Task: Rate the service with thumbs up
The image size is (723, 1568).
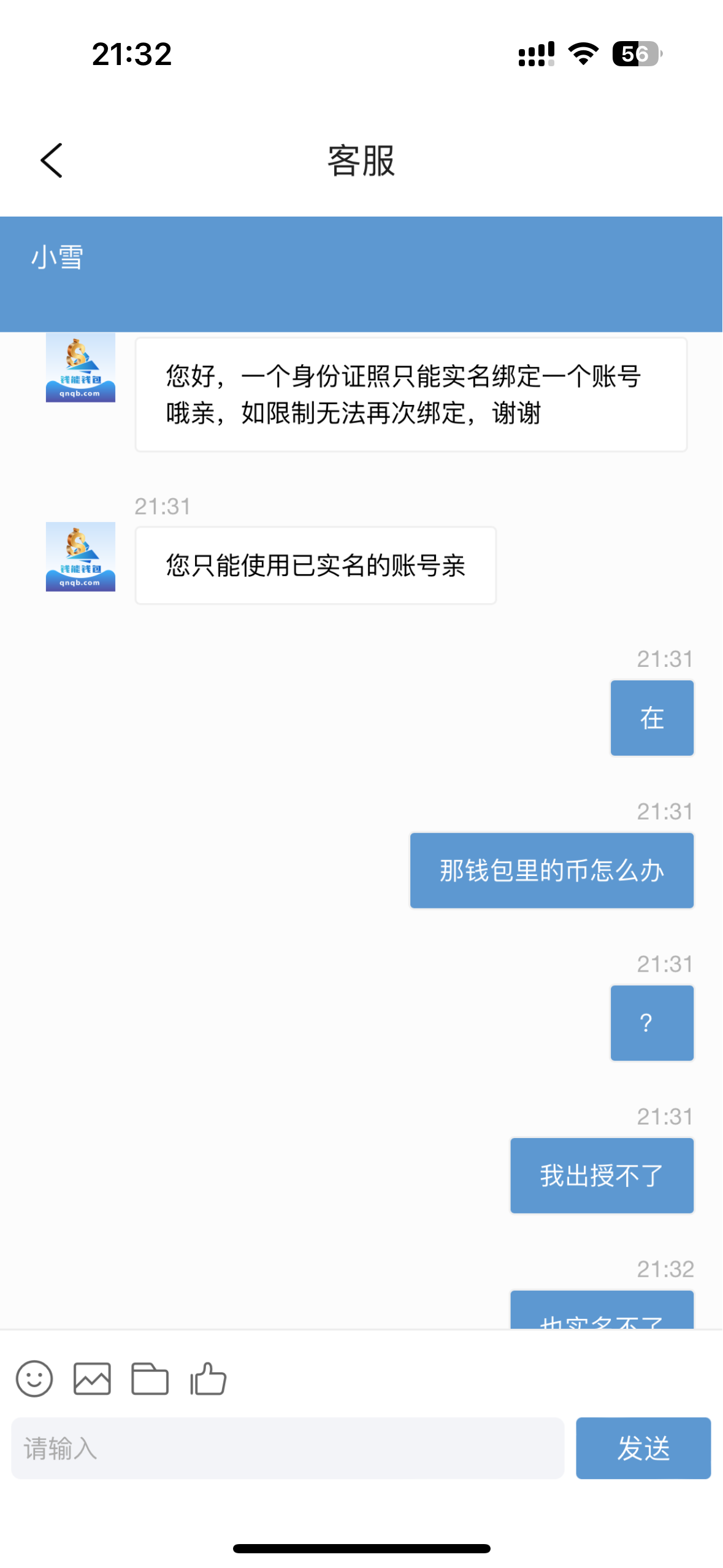Action: click(208, 1378)
